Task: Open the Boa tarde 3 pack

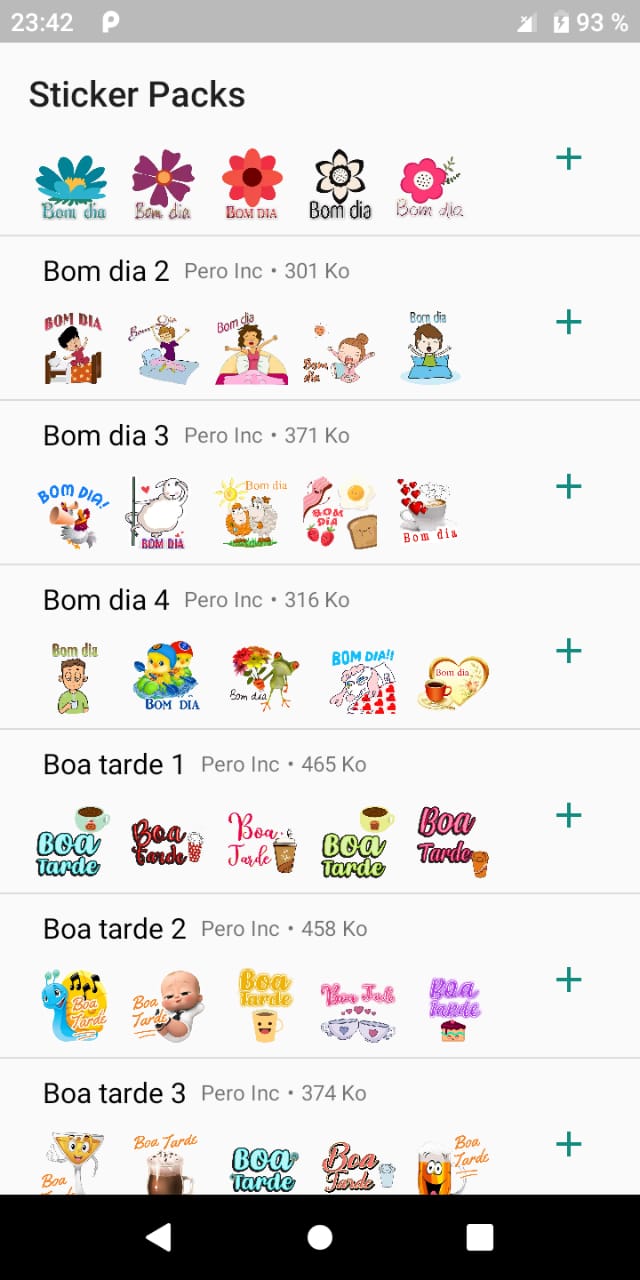Action: point(114,1093)
